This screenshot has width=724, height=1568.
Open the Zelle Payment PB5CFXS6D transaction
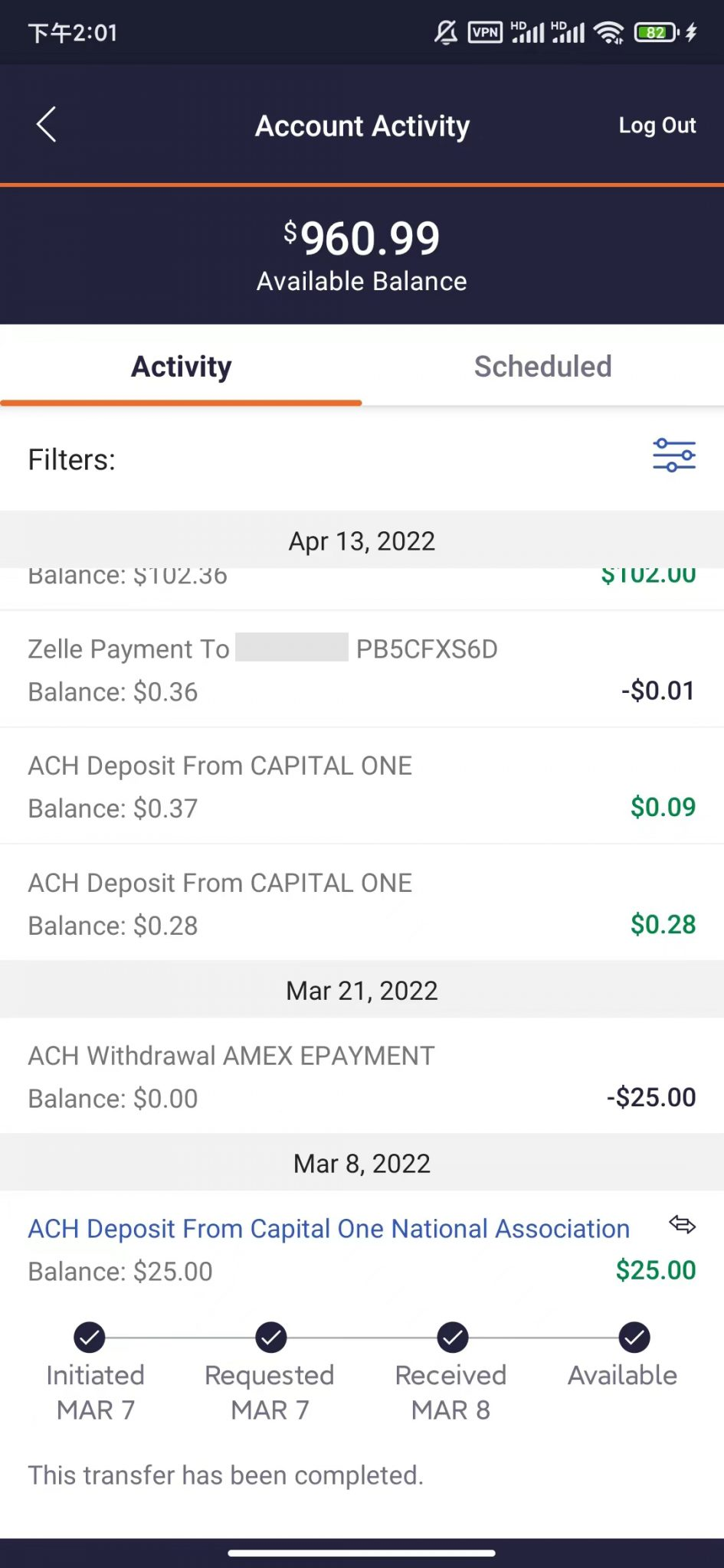pos(362,669)
